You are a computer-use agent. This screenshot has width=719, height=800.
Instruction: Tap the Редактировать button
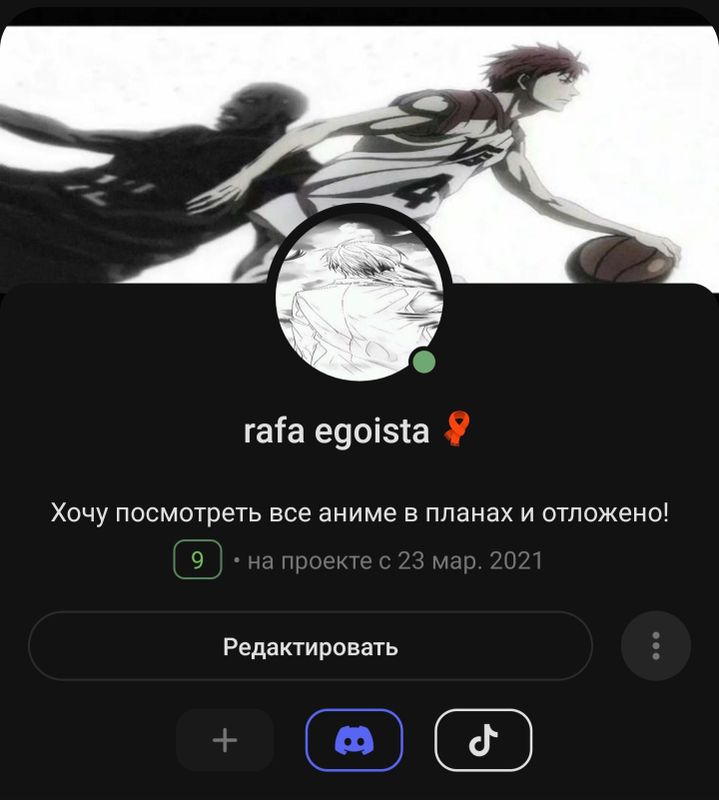tap(310, 646)
